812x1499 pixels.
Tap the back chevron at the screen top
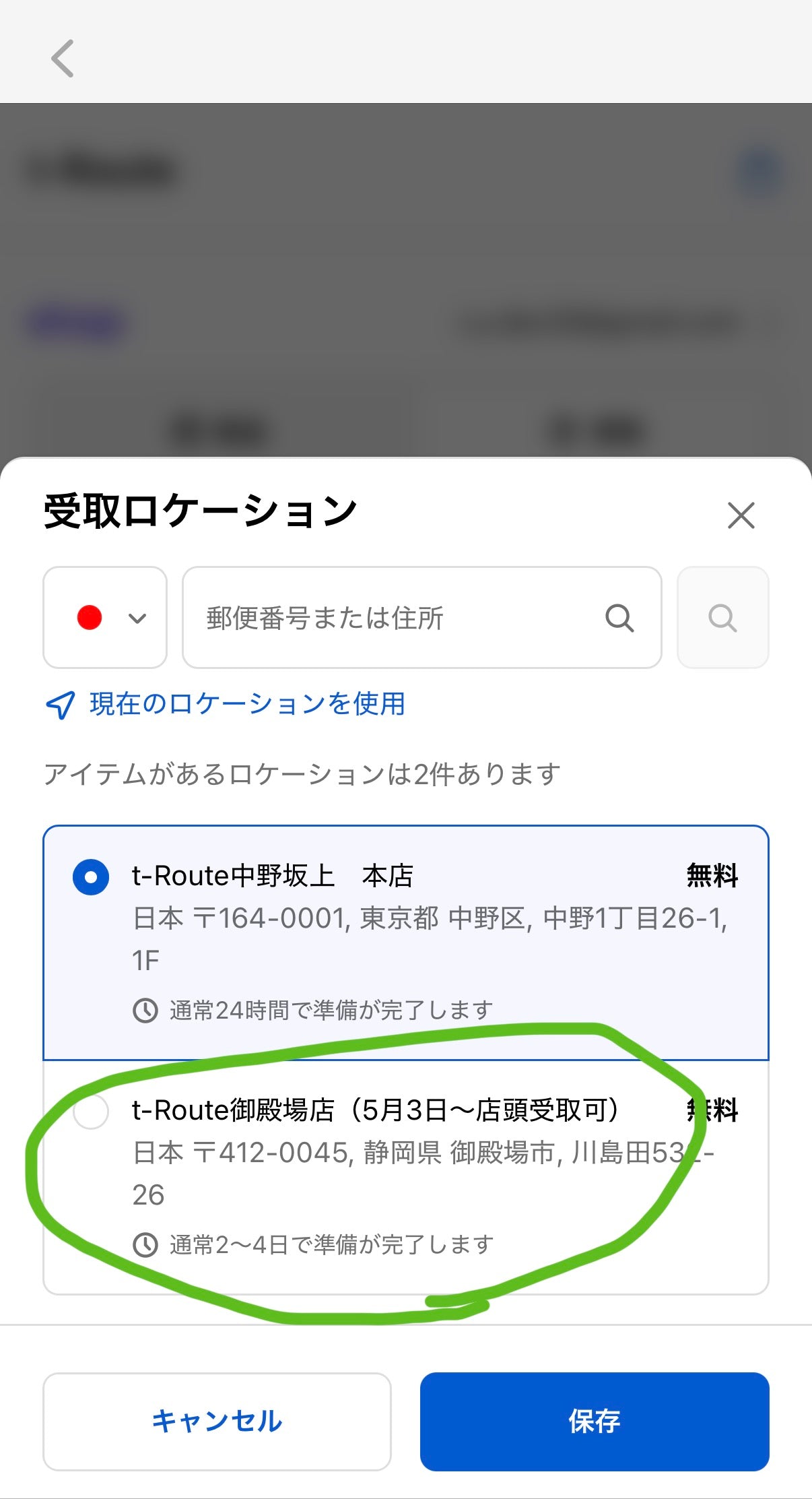pyautogui.click(x=63, y=59)
